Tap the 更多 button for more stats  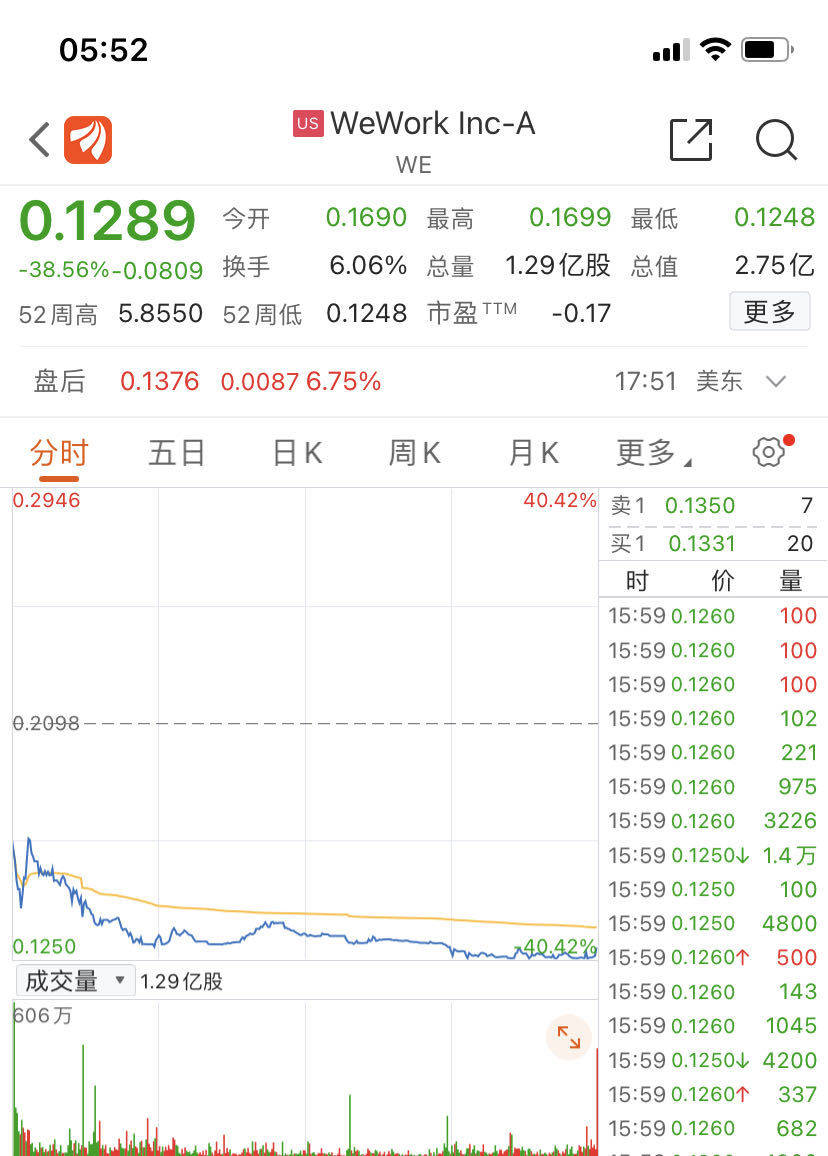click(x=769, y=312)
